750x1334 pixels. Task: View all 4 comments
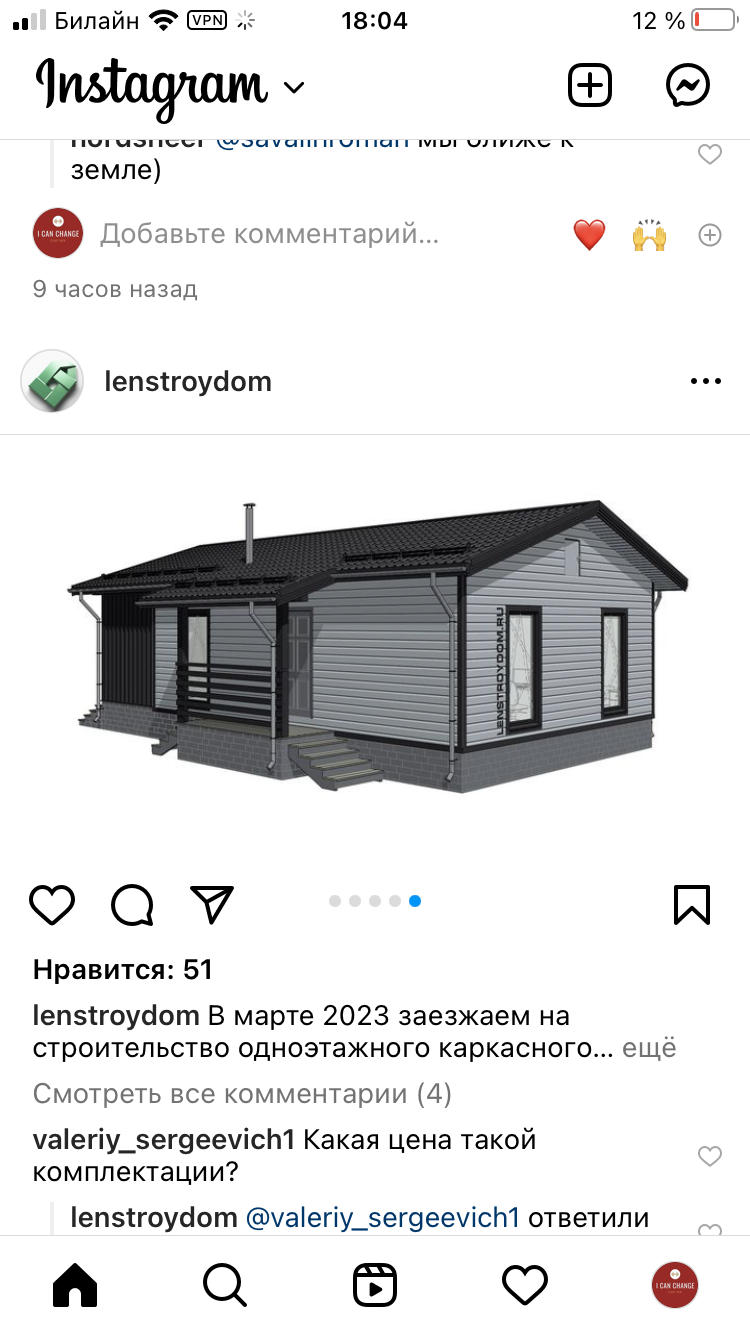[x=242, y=1094]
